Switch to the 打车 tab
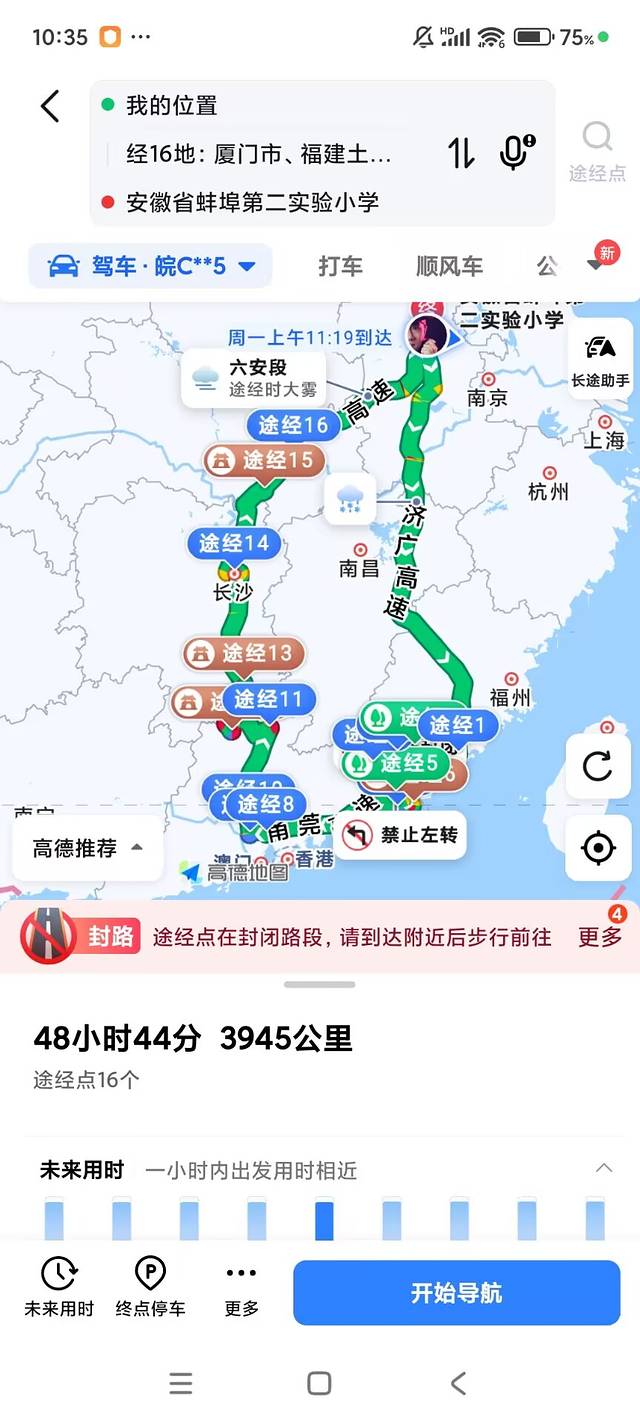The height and width of the screenshot is (1422, 640). [x=340, y=266]
